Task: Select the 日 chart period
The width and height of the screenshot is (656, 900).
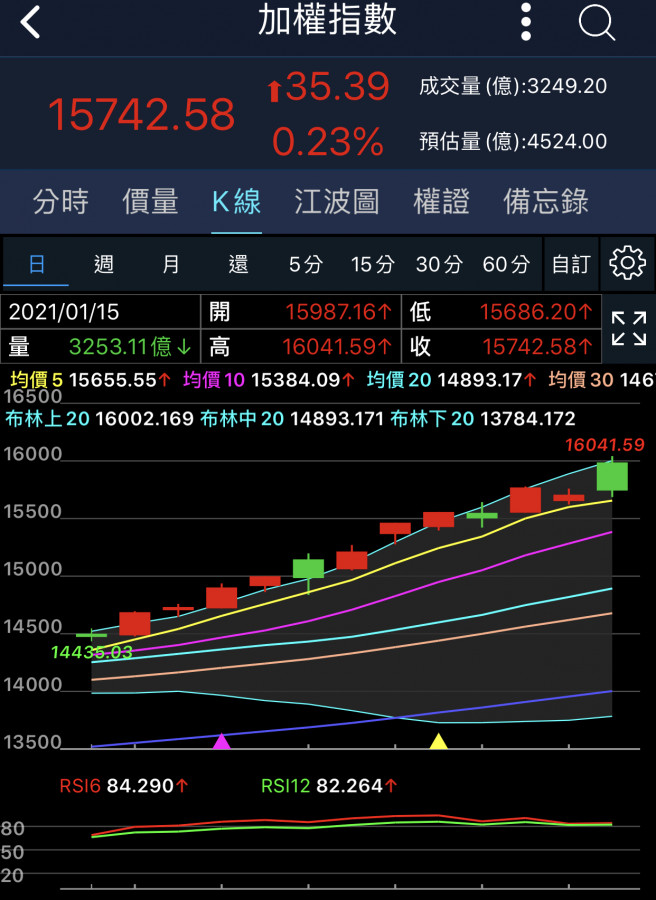Action: coord(37,264)
